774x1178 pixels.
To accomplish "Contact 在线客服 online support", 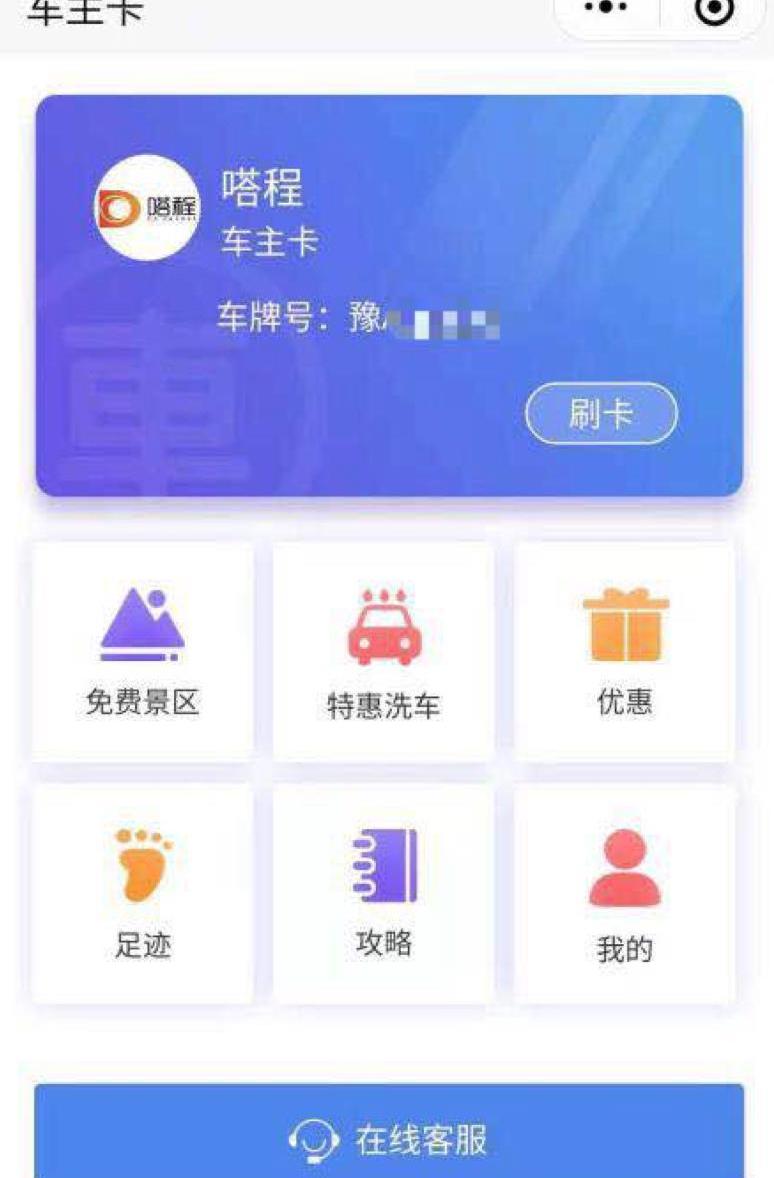I will click(x=389, y=1139).
